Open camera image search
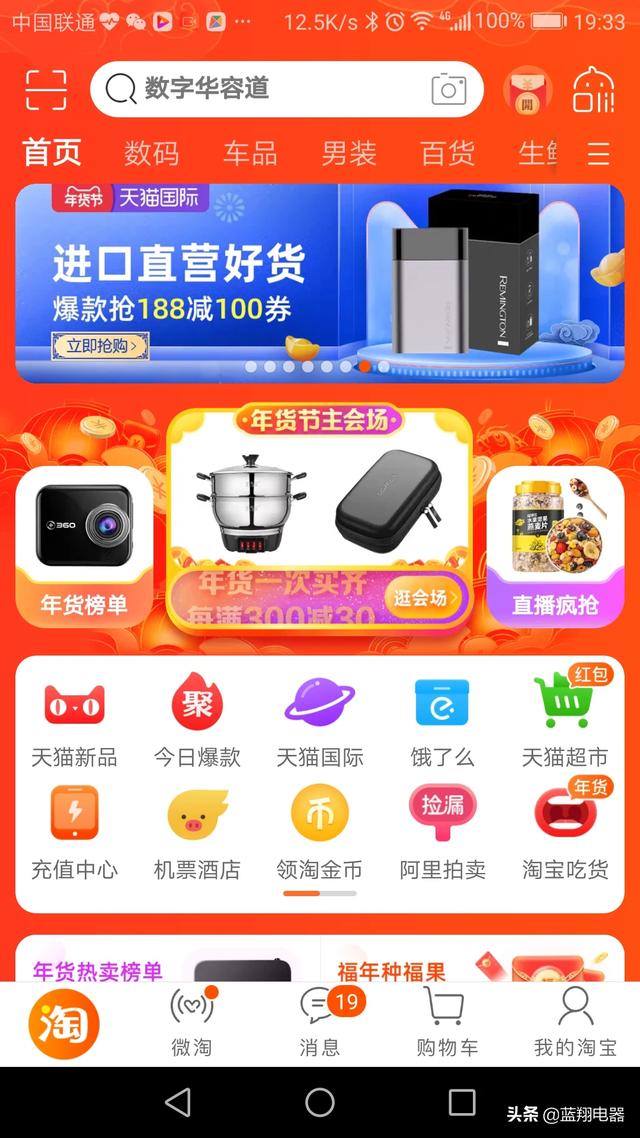Viewport: 640px width, 1138px height. coord(448,90)
